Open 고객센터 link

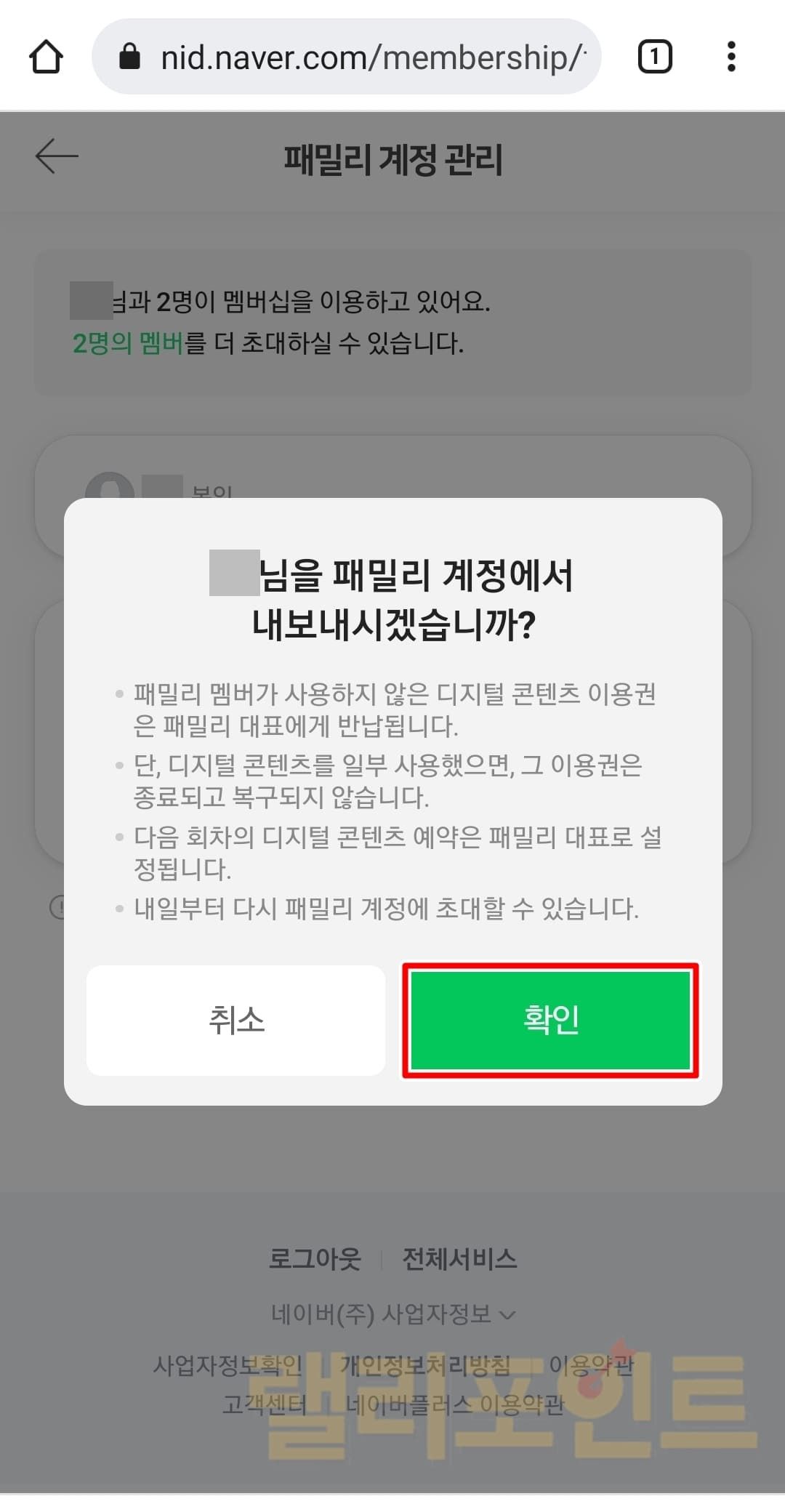(265, 1404)
